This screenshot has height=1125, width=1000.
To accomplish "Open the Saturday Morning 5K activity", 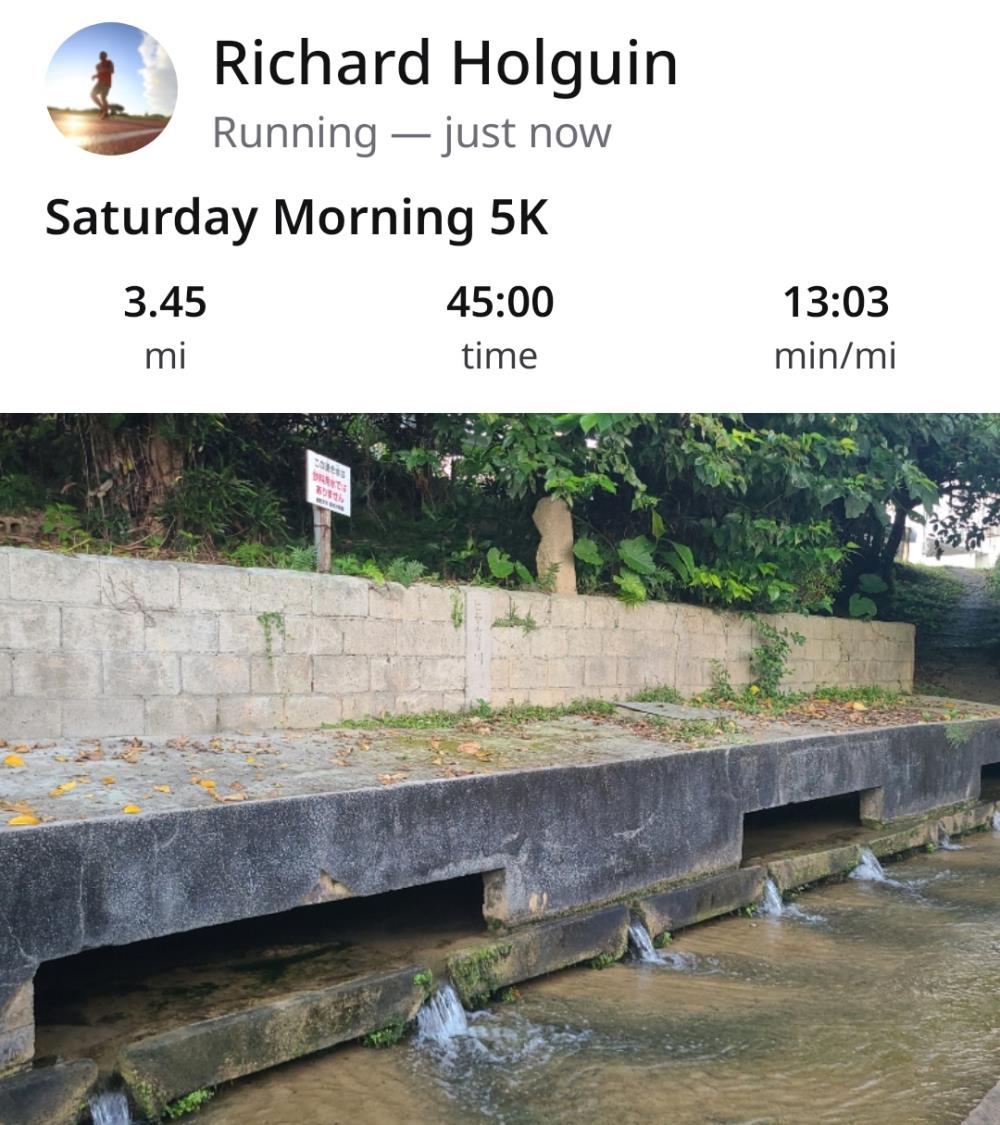I will coord(297,217).
